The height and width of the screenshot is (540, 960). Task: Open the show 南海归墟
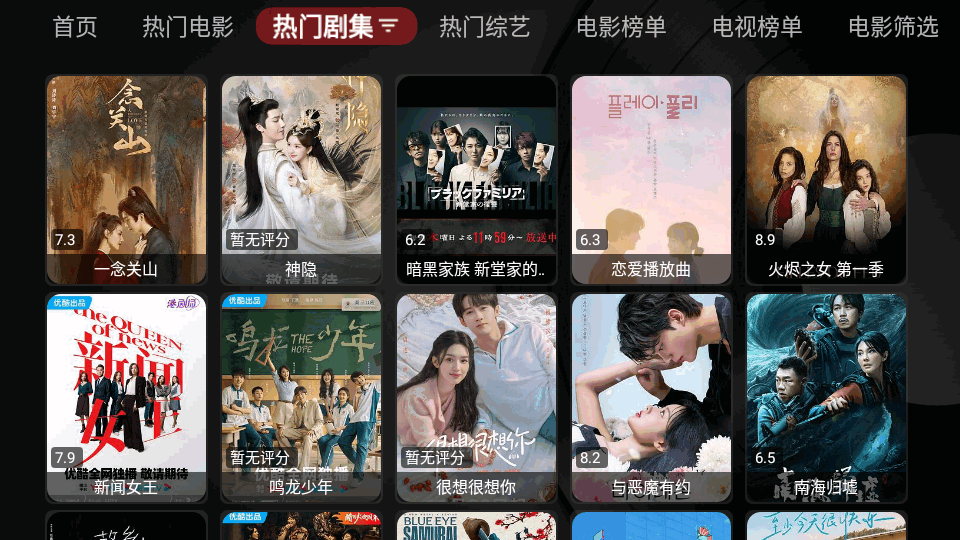(x=826, y=398)
